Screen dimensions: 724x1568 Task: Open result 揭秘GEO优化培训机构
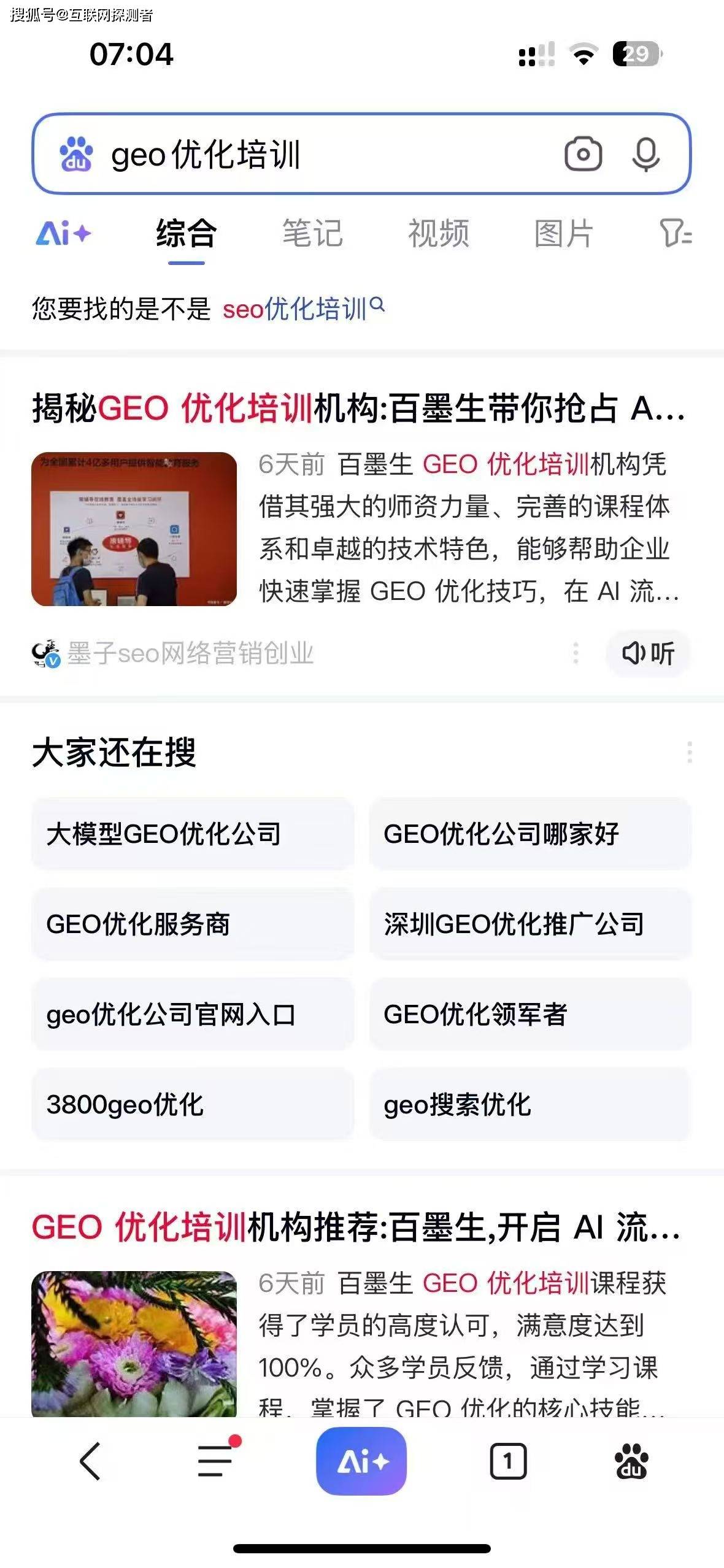(x=359, y=408)
